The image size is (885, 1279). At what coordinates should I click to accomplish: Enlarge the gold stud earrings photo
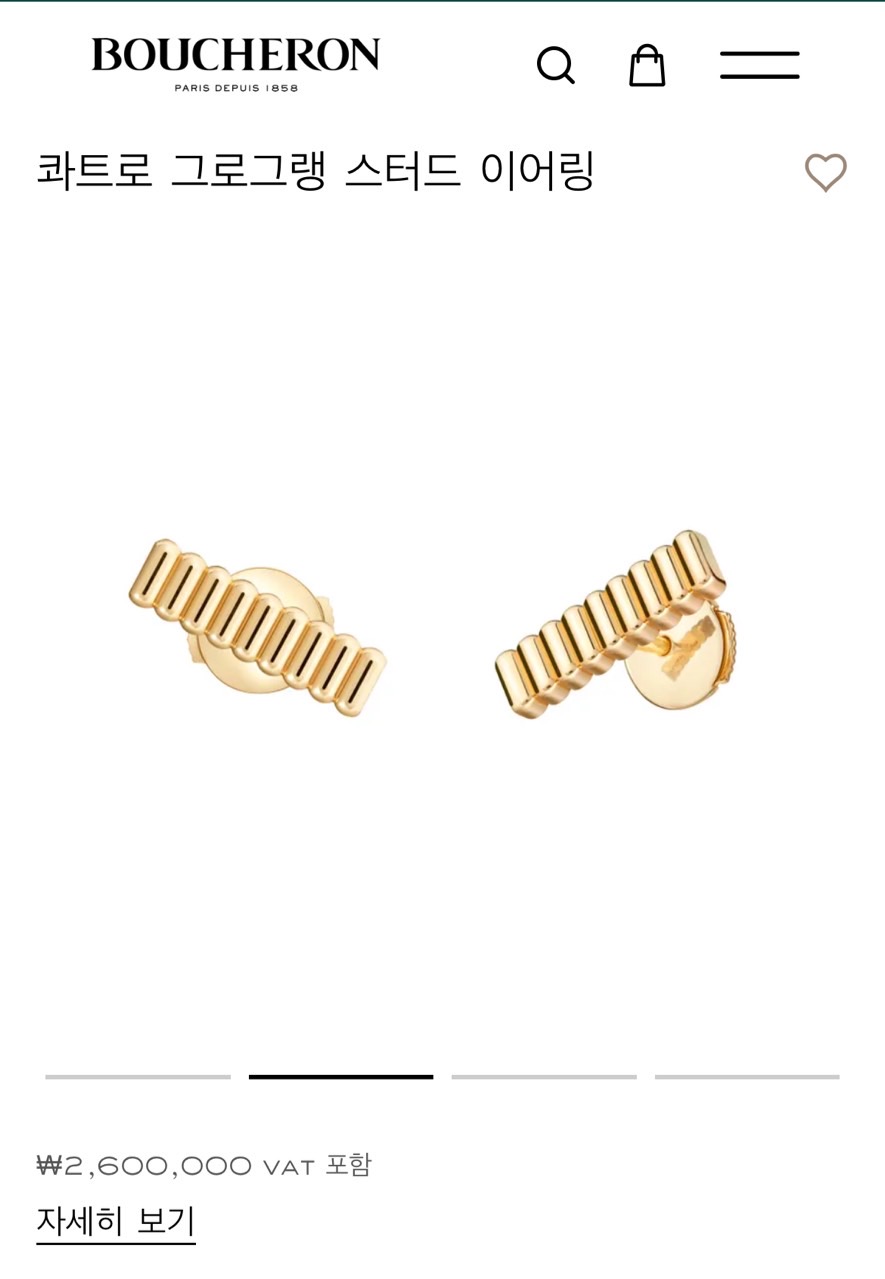point(440,625)
